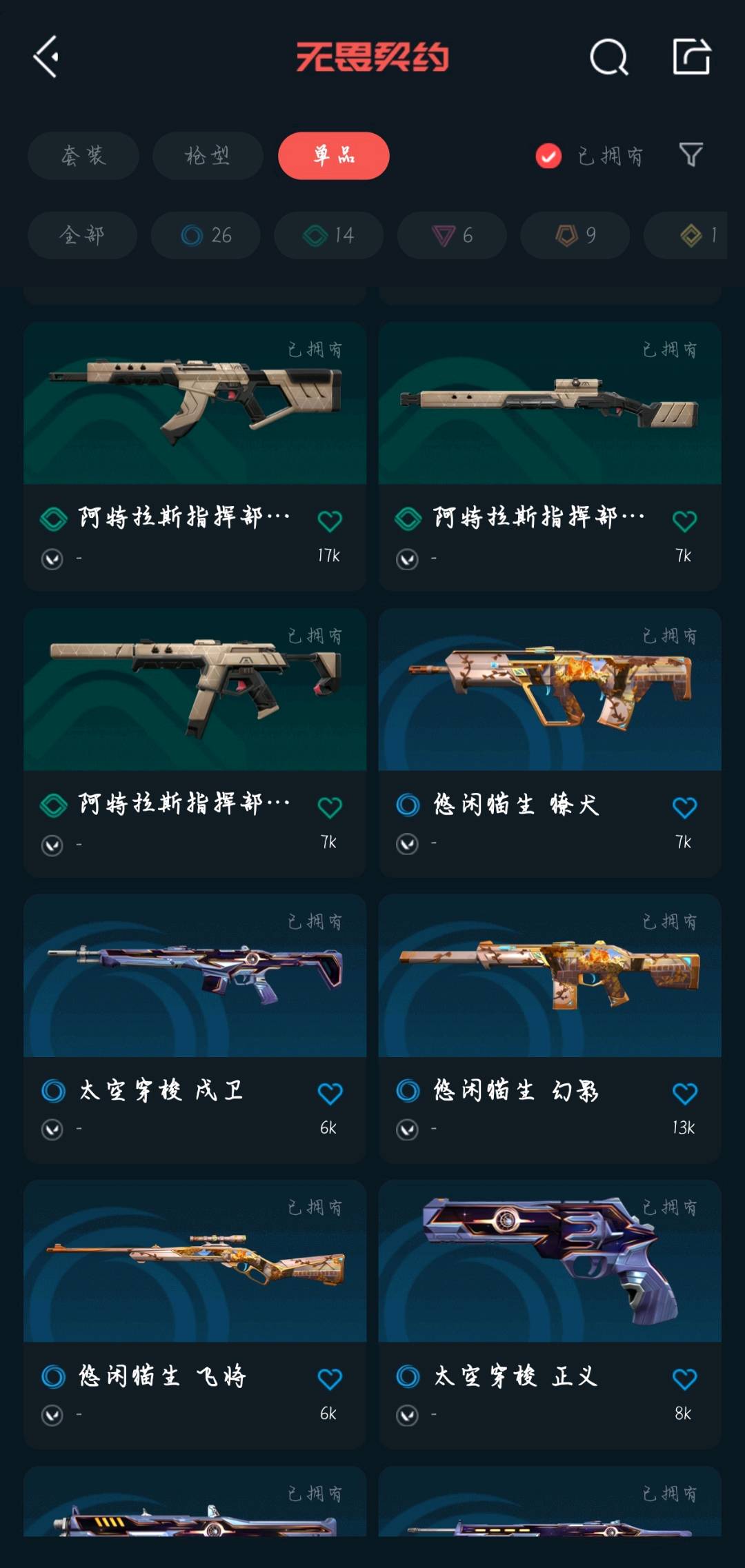Go back using the top-left arrow
The image size is (745, 1568).
[46, 57]
